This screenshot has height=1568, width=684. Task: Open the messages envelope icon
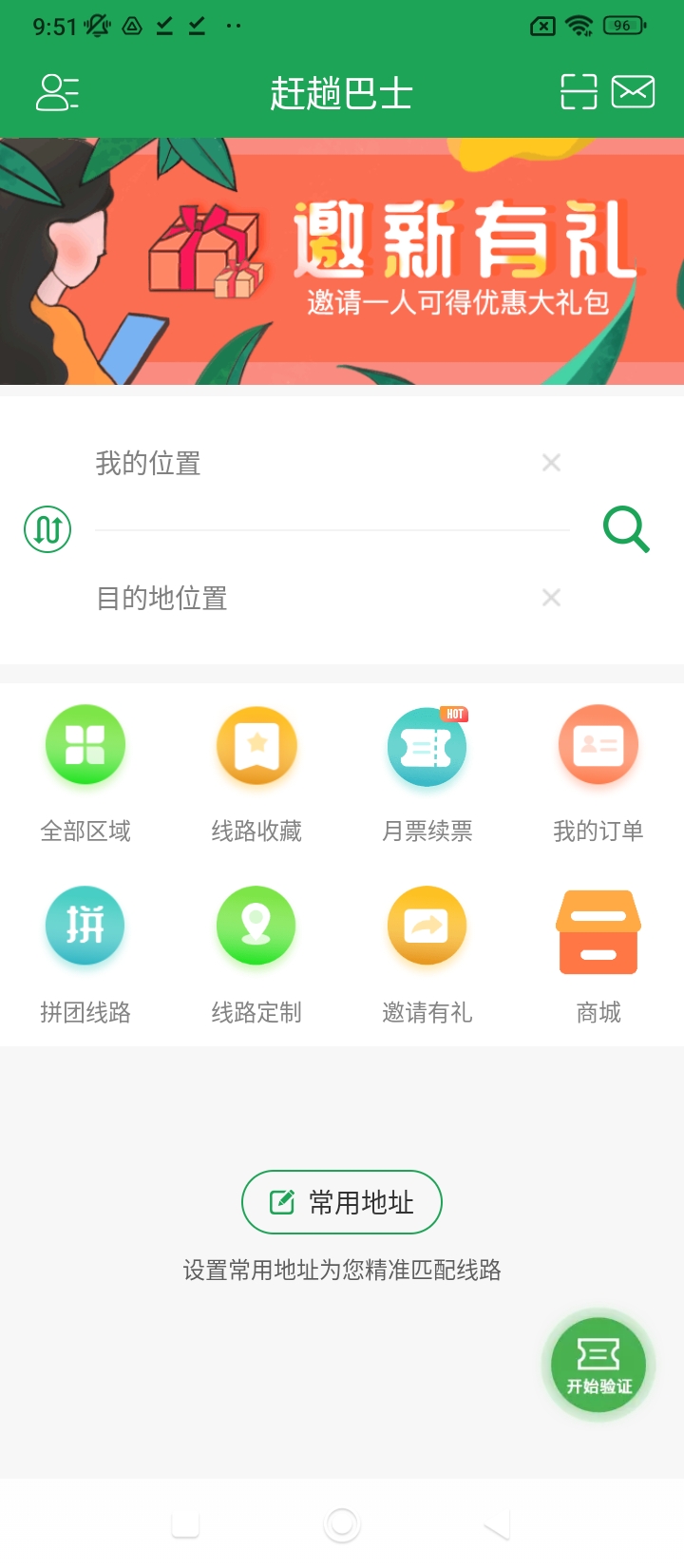coord(633,92)
